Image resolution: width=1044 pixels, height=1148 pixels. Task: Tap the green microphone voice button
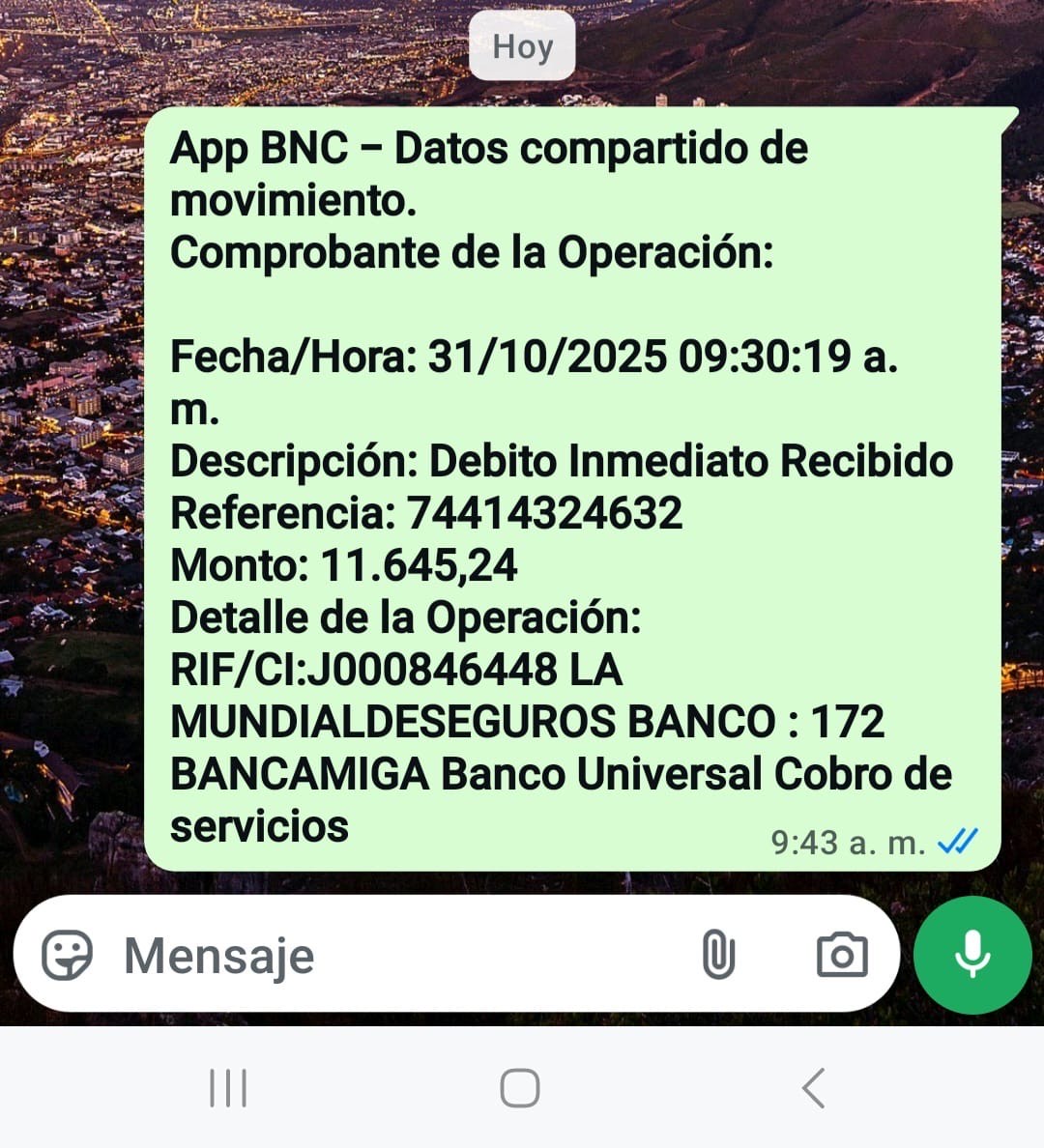coord(972,955)
